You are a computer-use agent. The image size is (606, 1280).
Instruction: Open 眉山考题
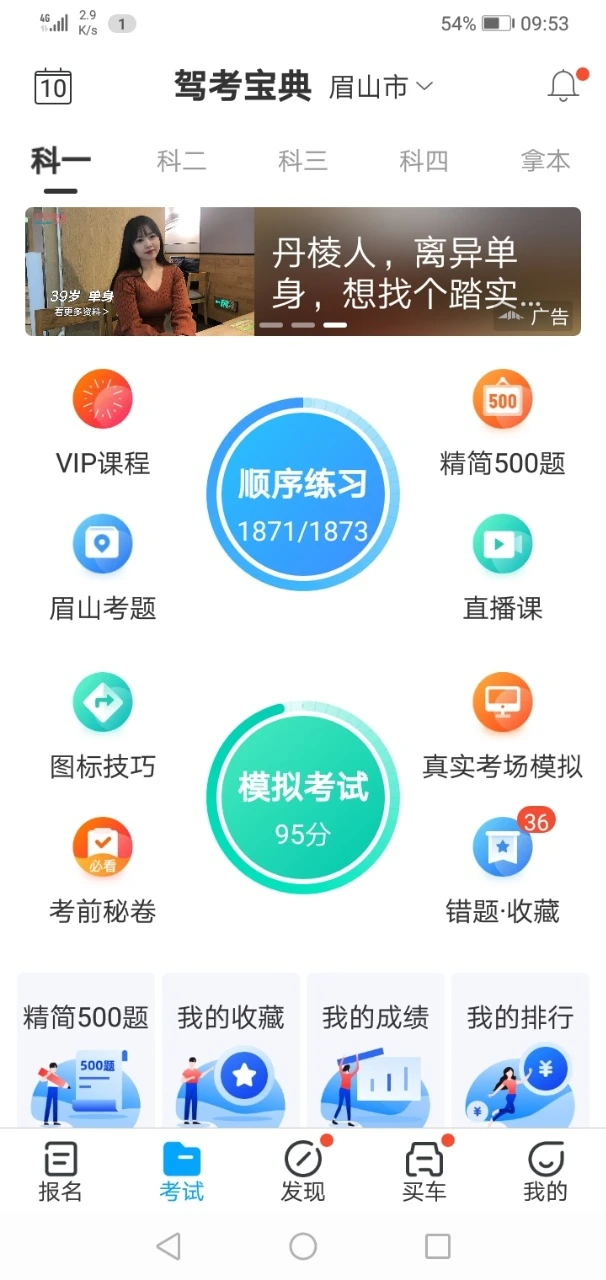pyautogui.click(x=102, y=565)
